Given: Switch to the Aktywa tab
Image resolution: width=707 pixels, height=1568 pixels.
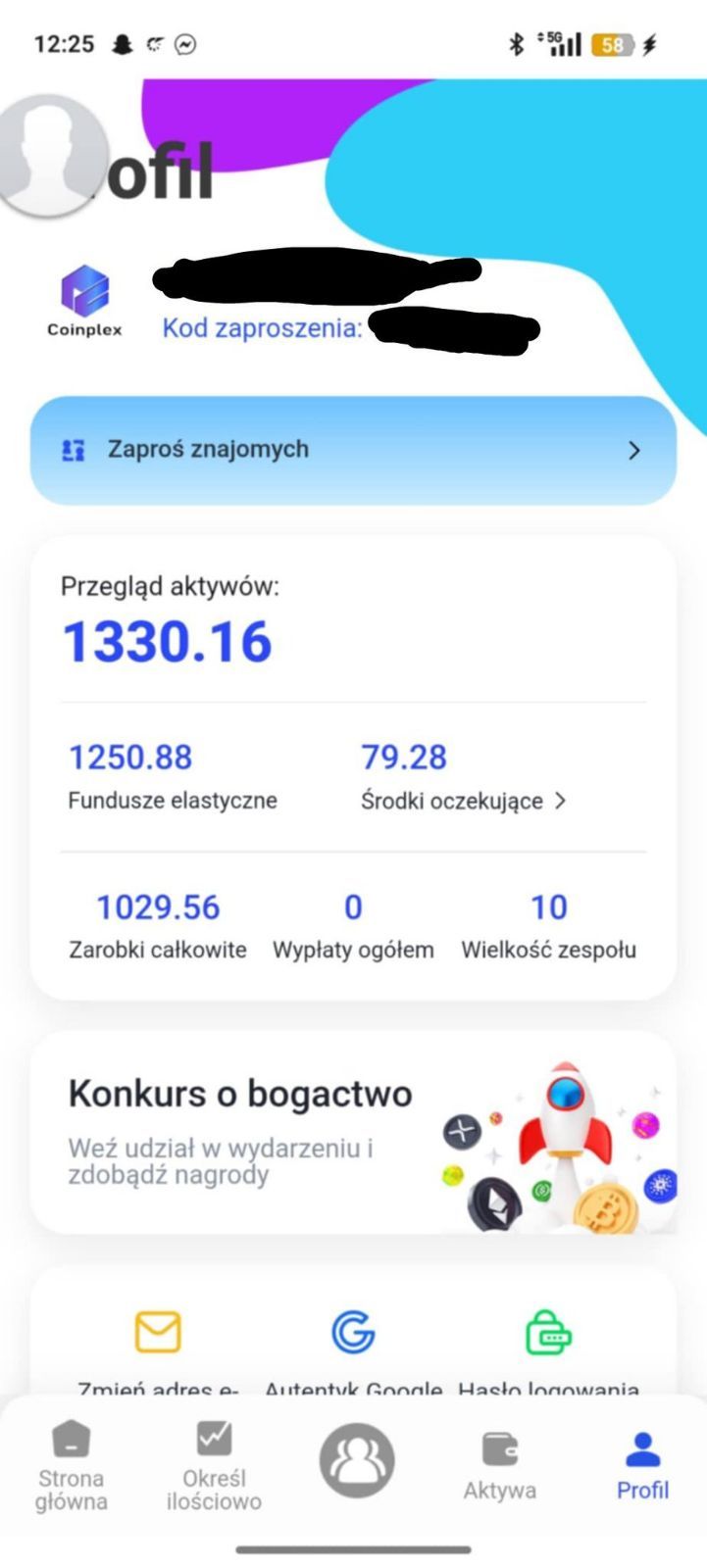Looking at the screenshot, I should click(499, 1466).
